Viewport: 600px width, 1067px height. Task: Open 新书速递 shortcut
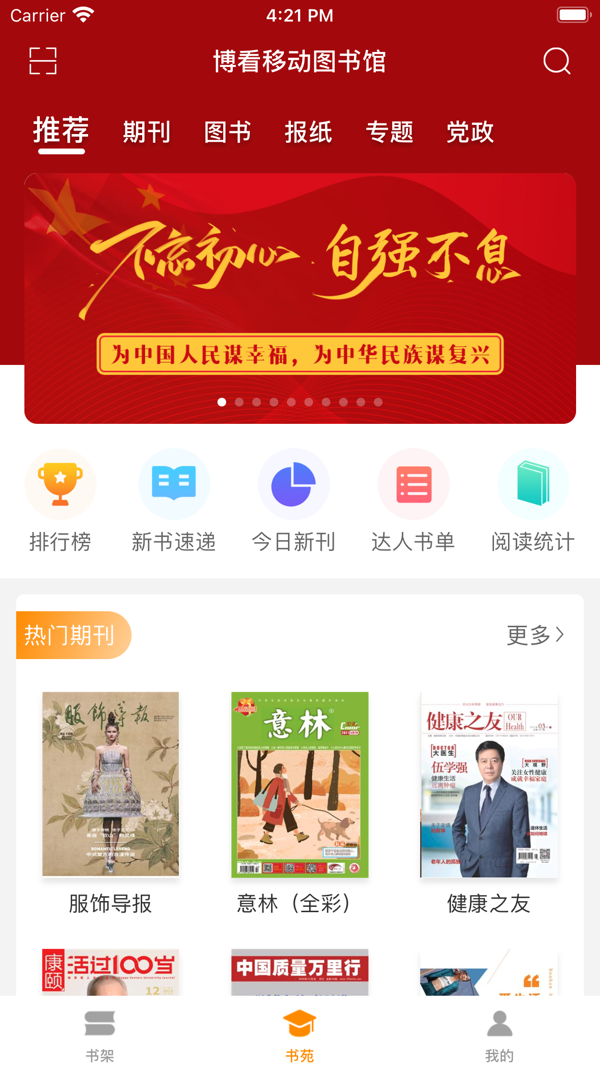tap(173, 502)
